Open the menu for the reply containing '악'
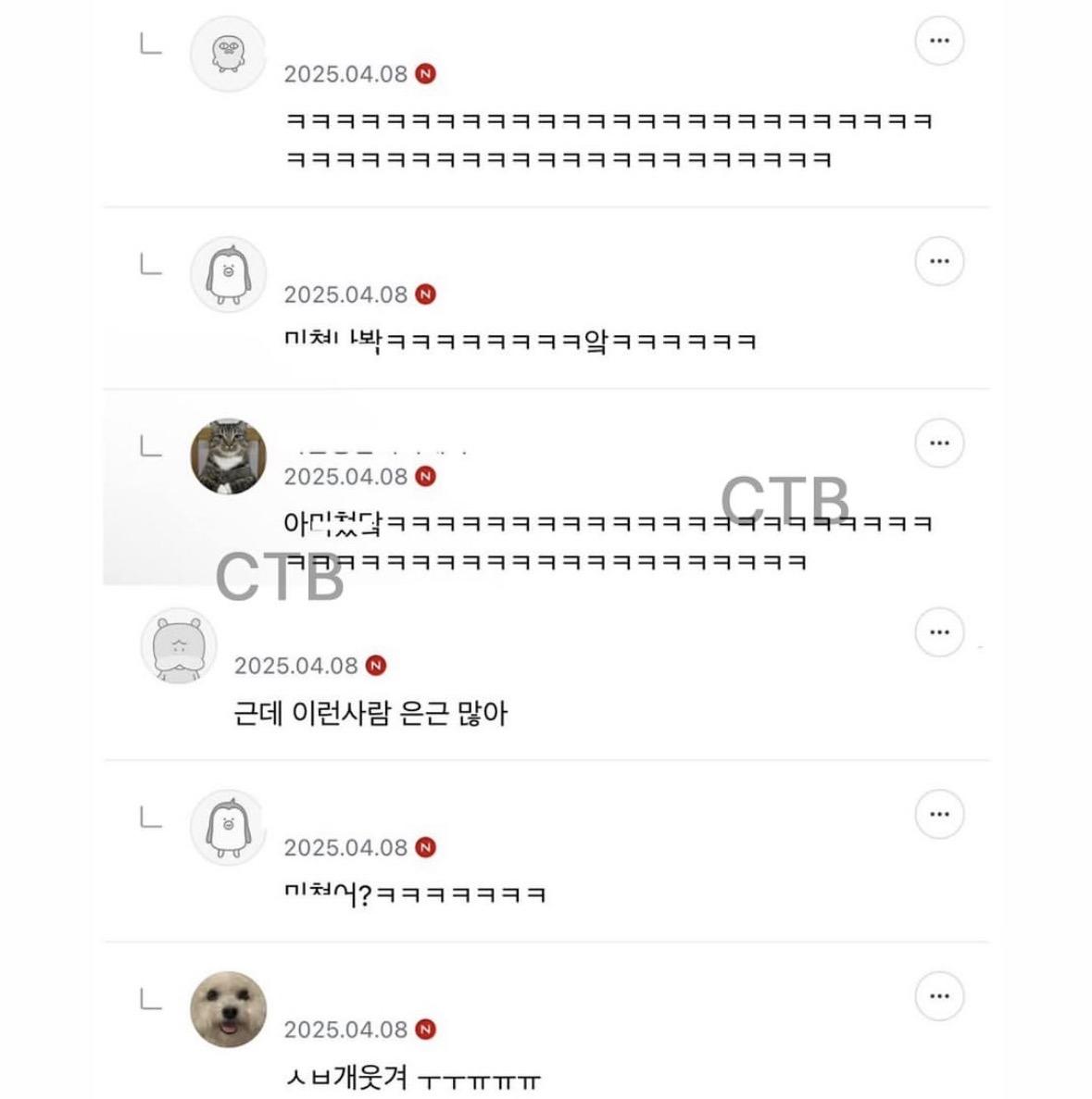 click(939, 261)
